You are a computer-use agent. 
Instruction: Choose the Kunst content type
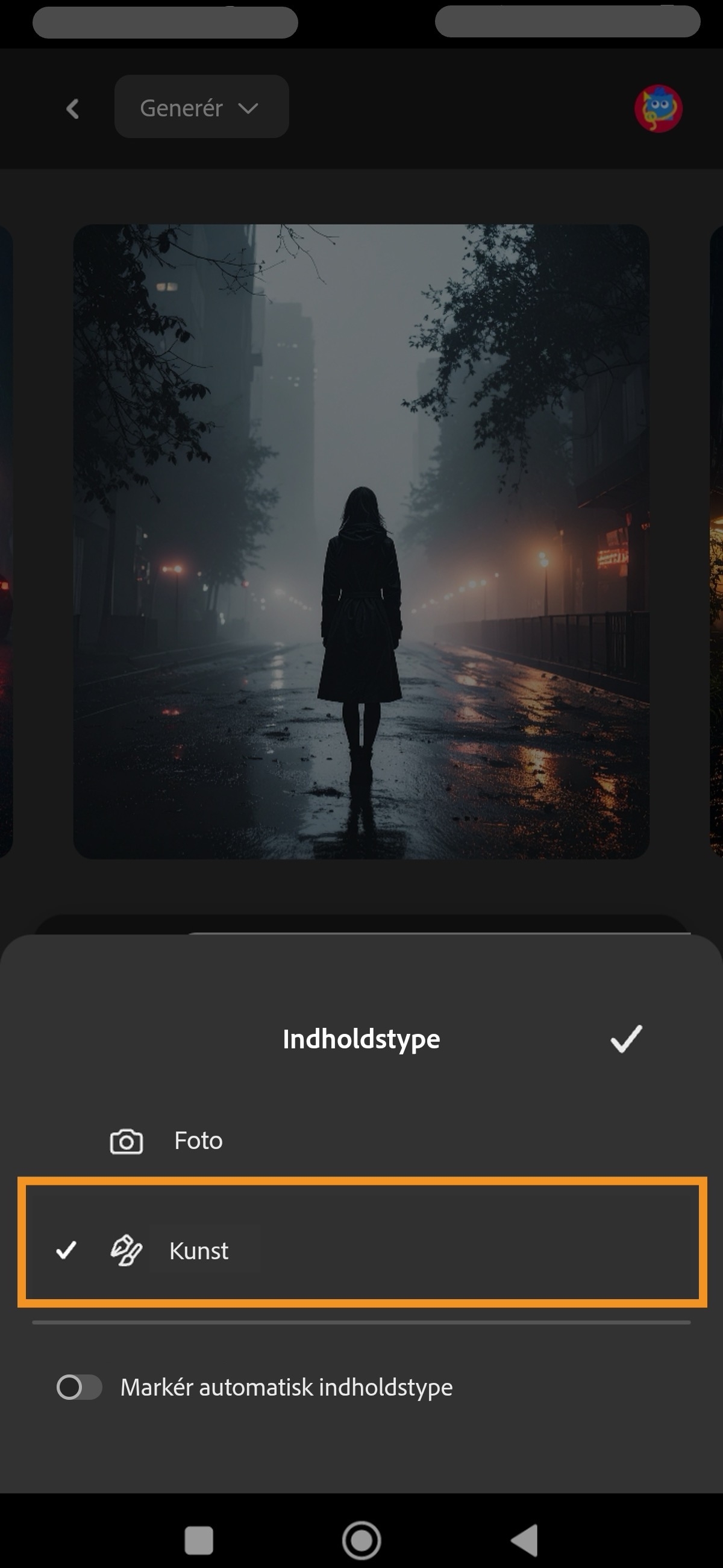[198, 1251]
